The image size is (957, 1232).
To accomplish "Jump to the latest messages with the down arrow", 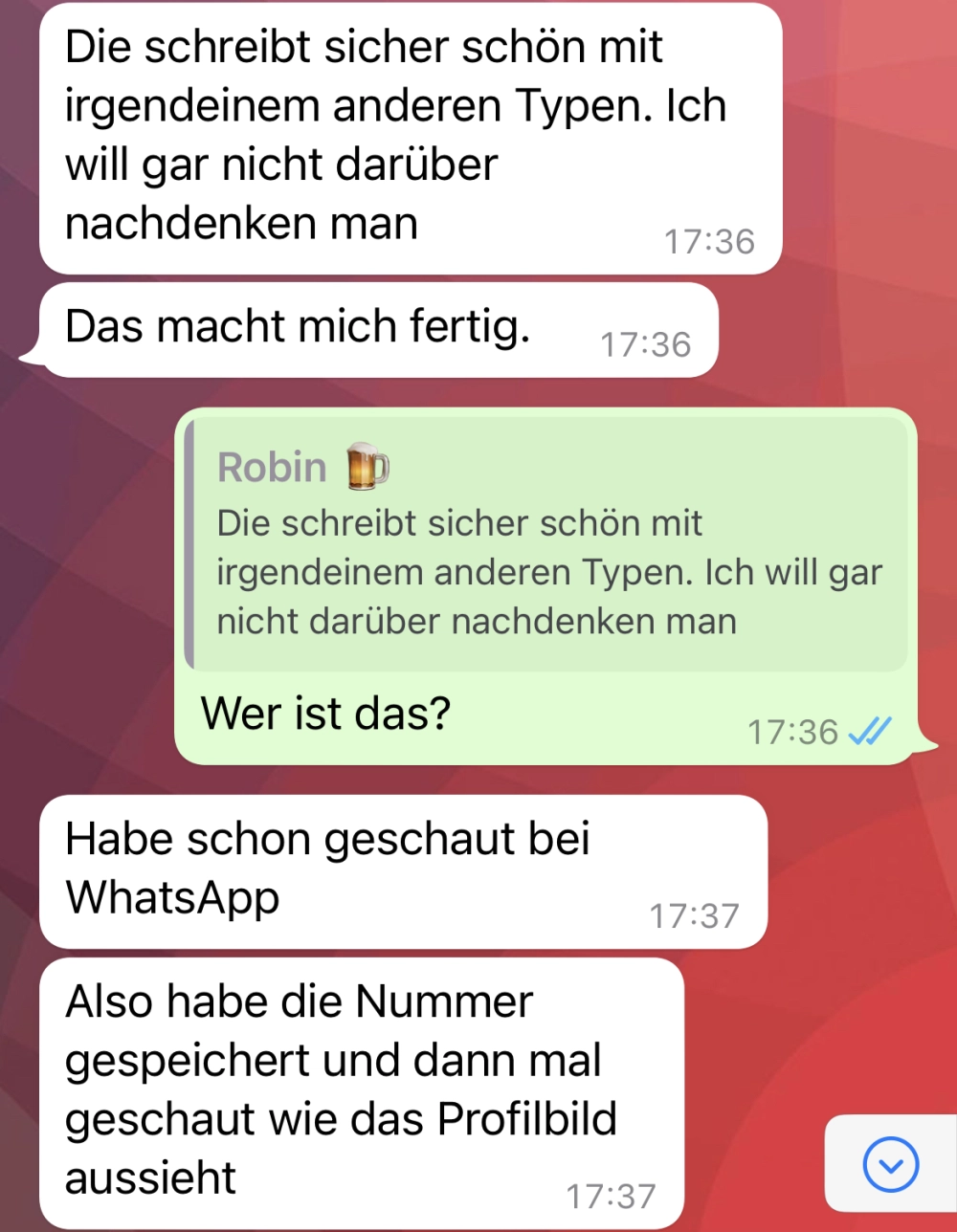I will click(890, 1164).
